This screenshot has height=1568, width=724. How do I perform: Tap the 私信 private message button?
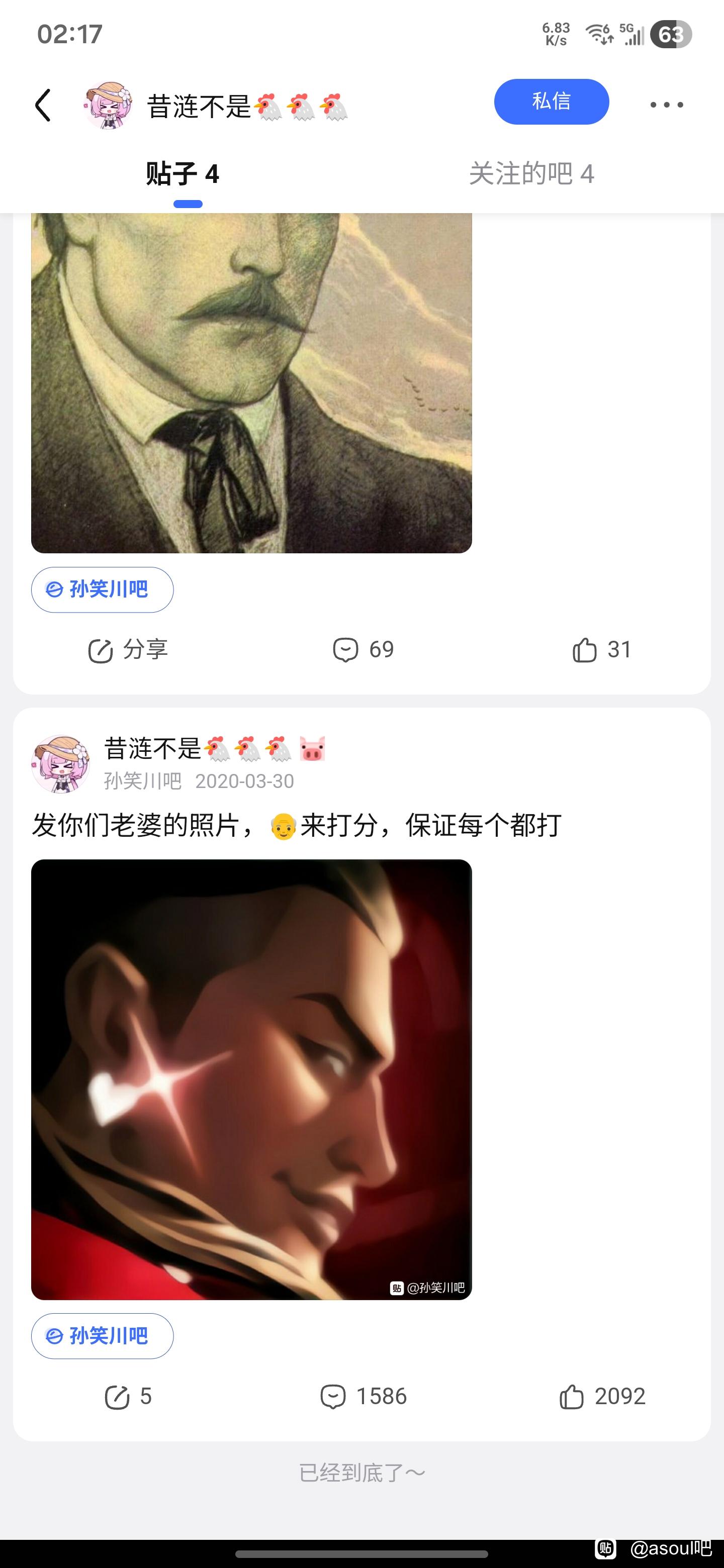pos(551,102)
